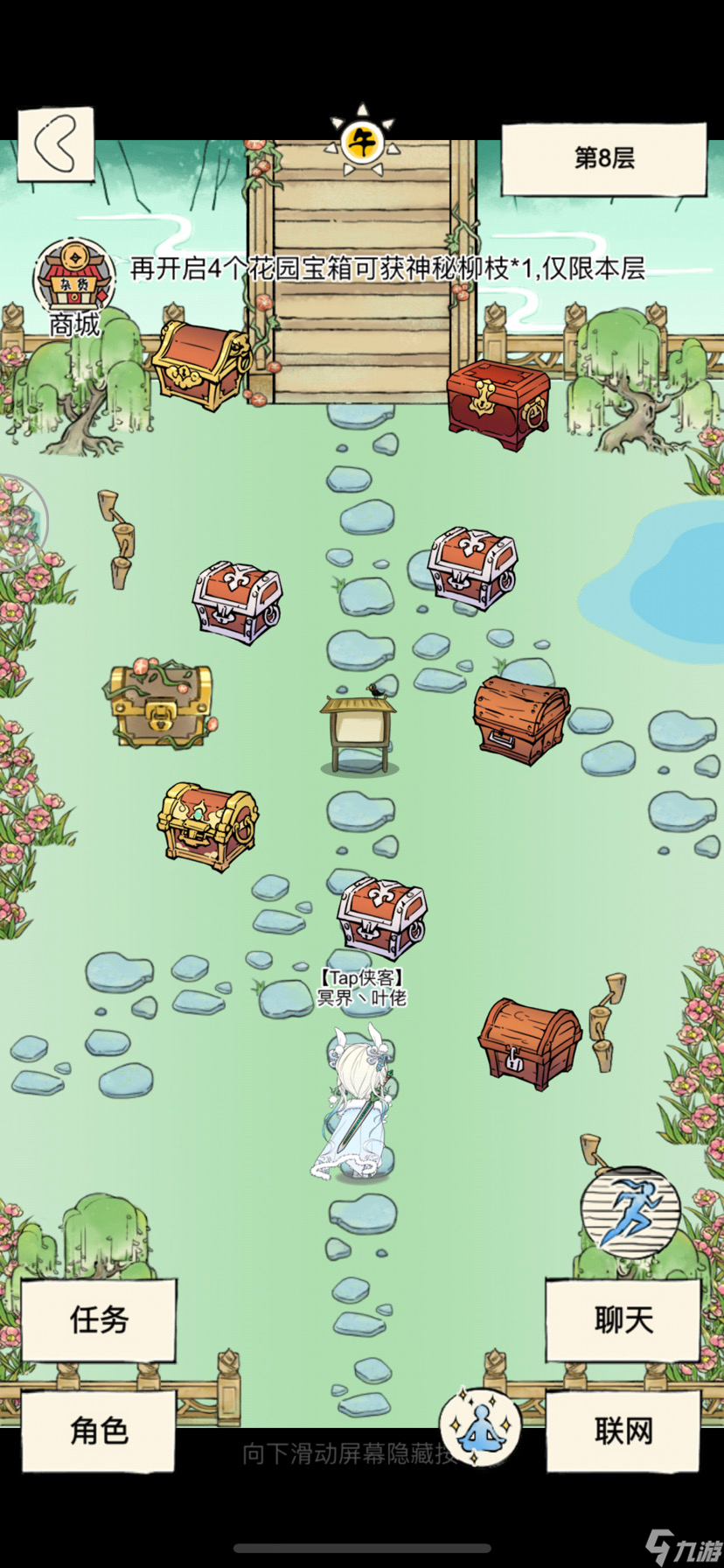The height and width of the screenshot is (1568, 724).
Task: Open the silver chest above the player
Action: 382,918
